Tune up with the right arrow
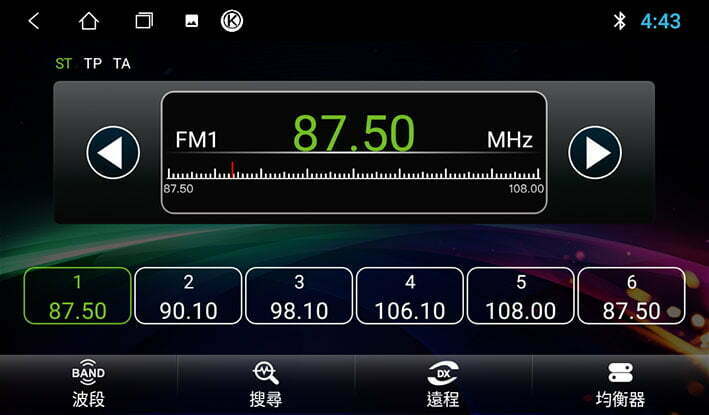Image resolution: width=709 pixels, height=415 pixels. coord(595,153)
